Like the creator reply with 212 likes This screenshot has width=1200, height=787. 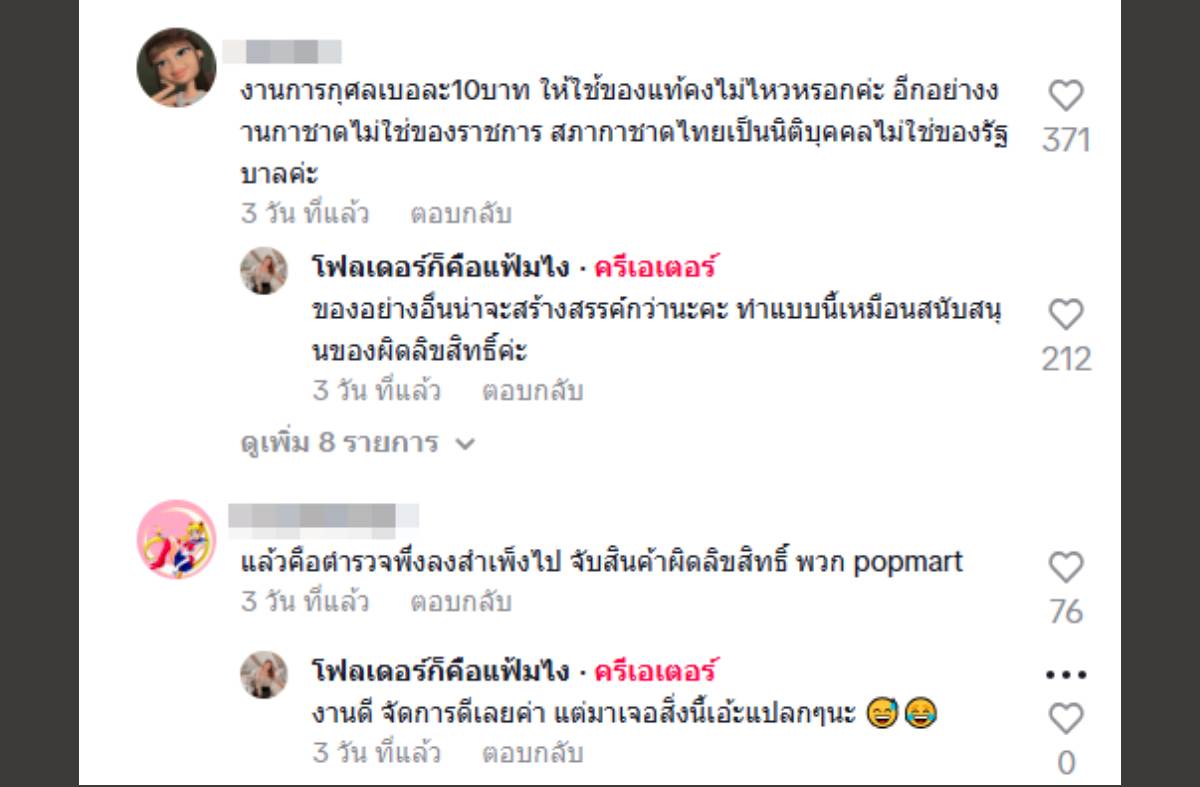tap(1066, 315)
